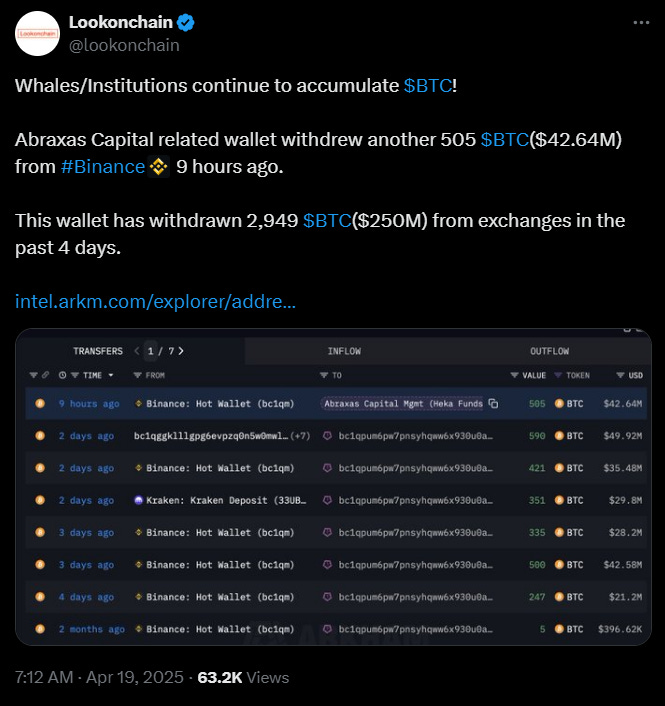Open the #Binance hashtag
Screen dimensions: 665x706
click(103, 167)
